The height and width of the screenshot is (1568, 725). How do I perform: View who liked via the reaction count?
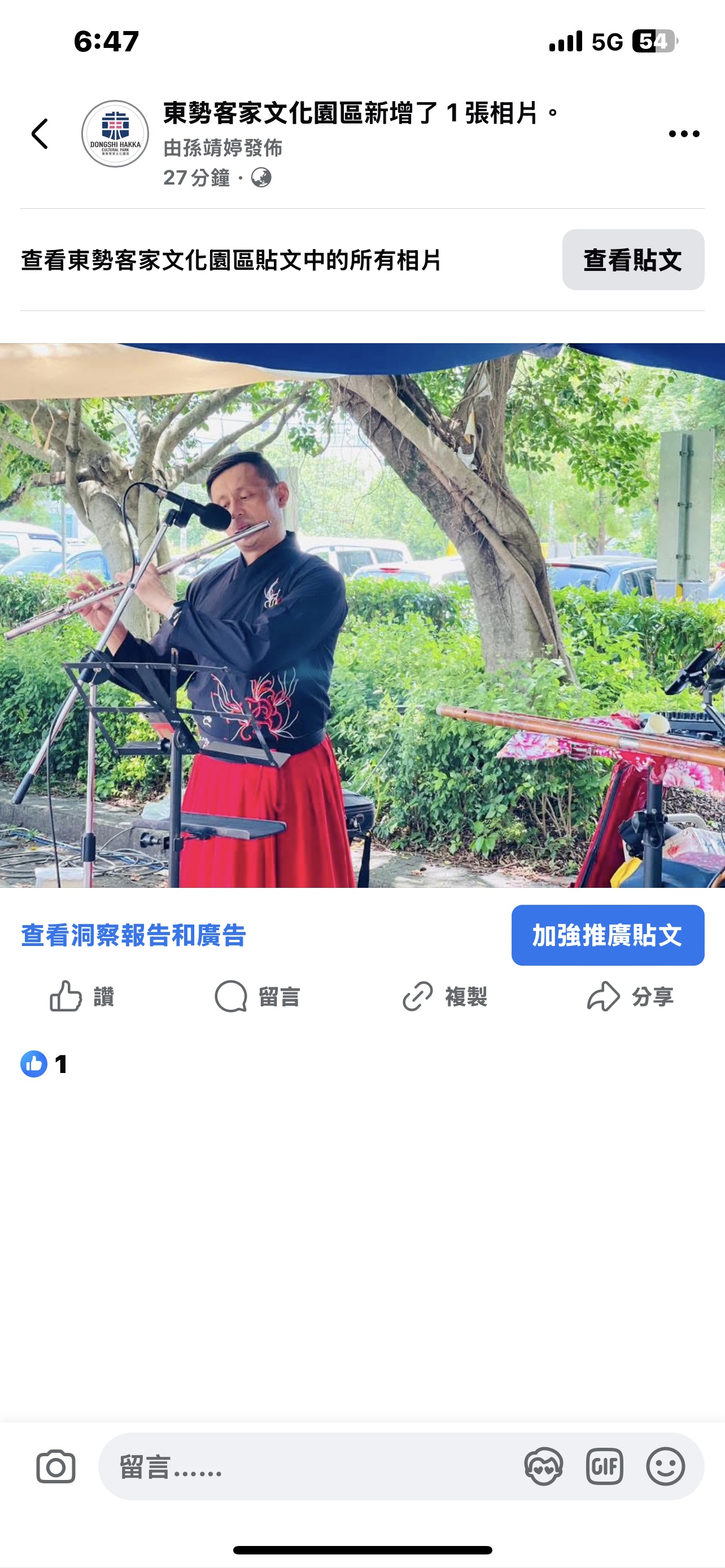pos(44,1065)
